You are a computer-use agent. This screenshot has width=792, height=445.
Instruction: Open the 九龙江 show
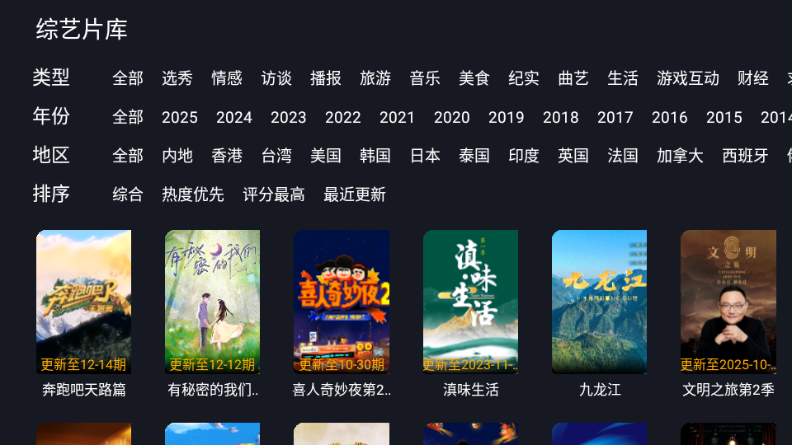tap(599, 302)
